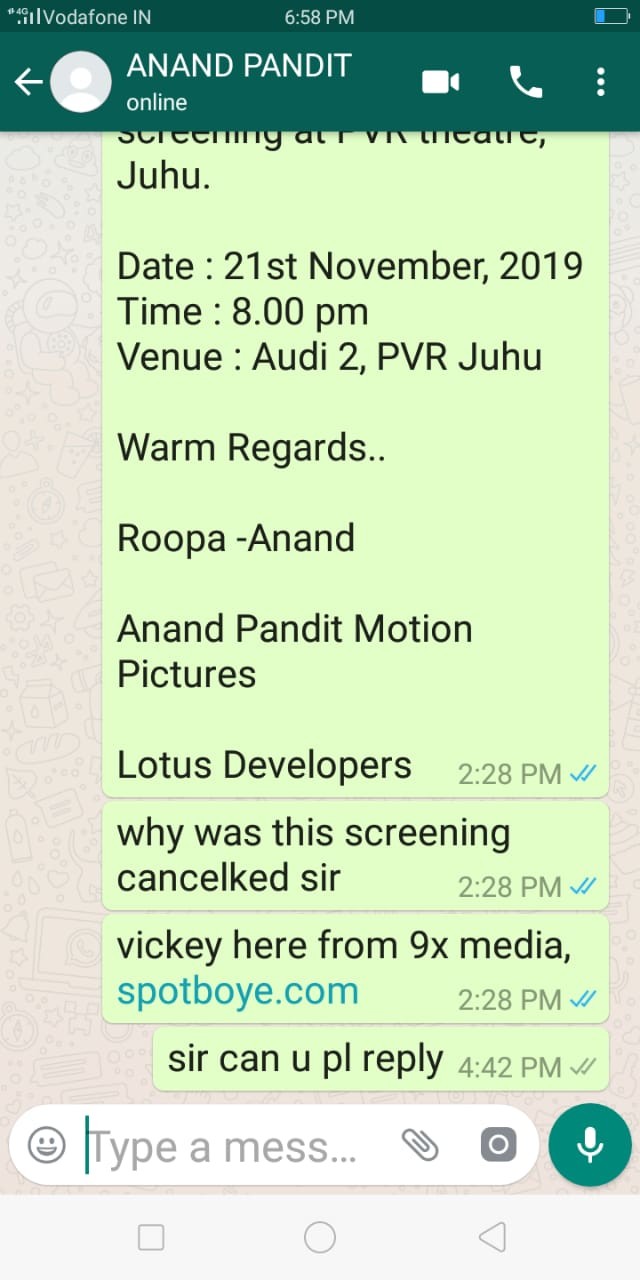Start a voice call with Anand Pandit
Screen dimensions: 640x1280
526,82
